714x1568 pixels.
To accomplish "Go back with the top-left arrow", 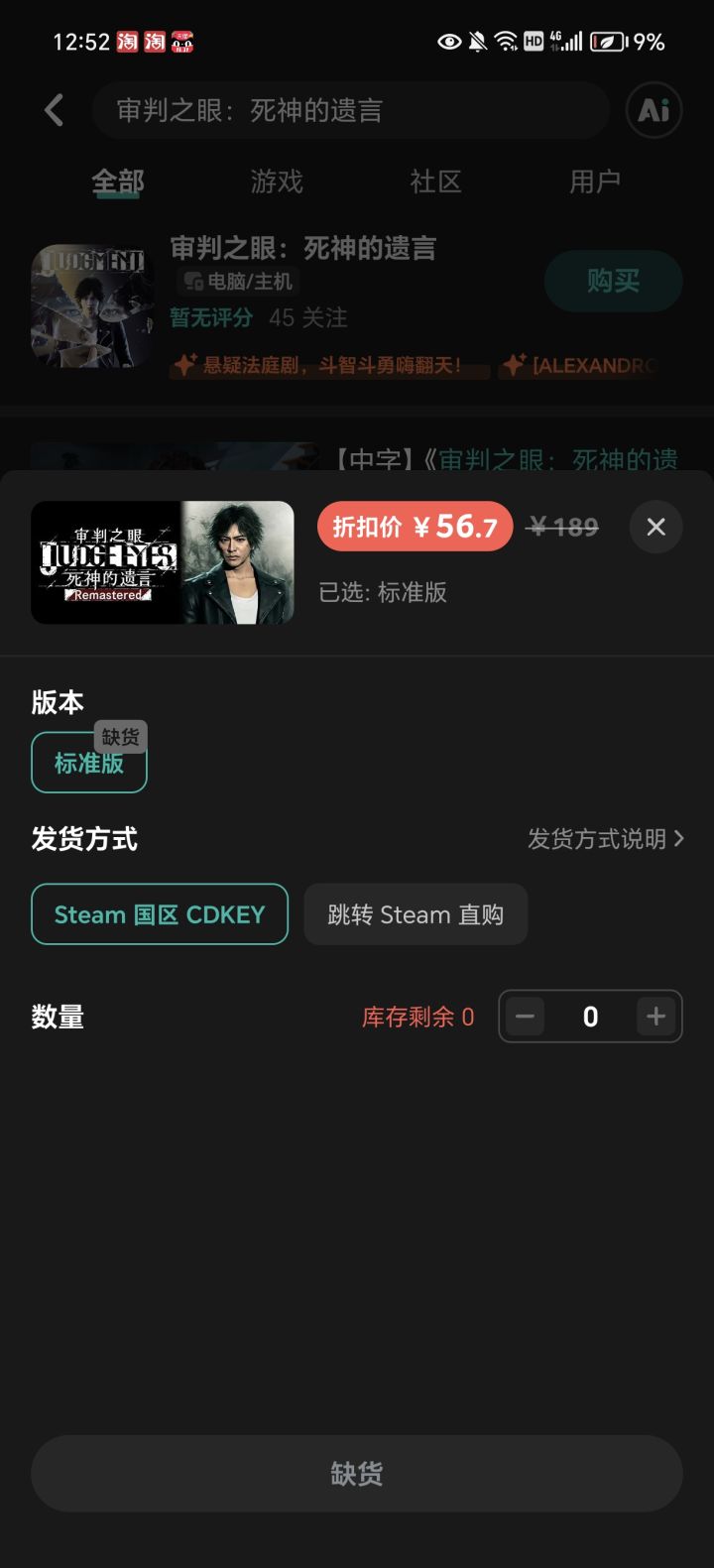I will pos(55,110).
